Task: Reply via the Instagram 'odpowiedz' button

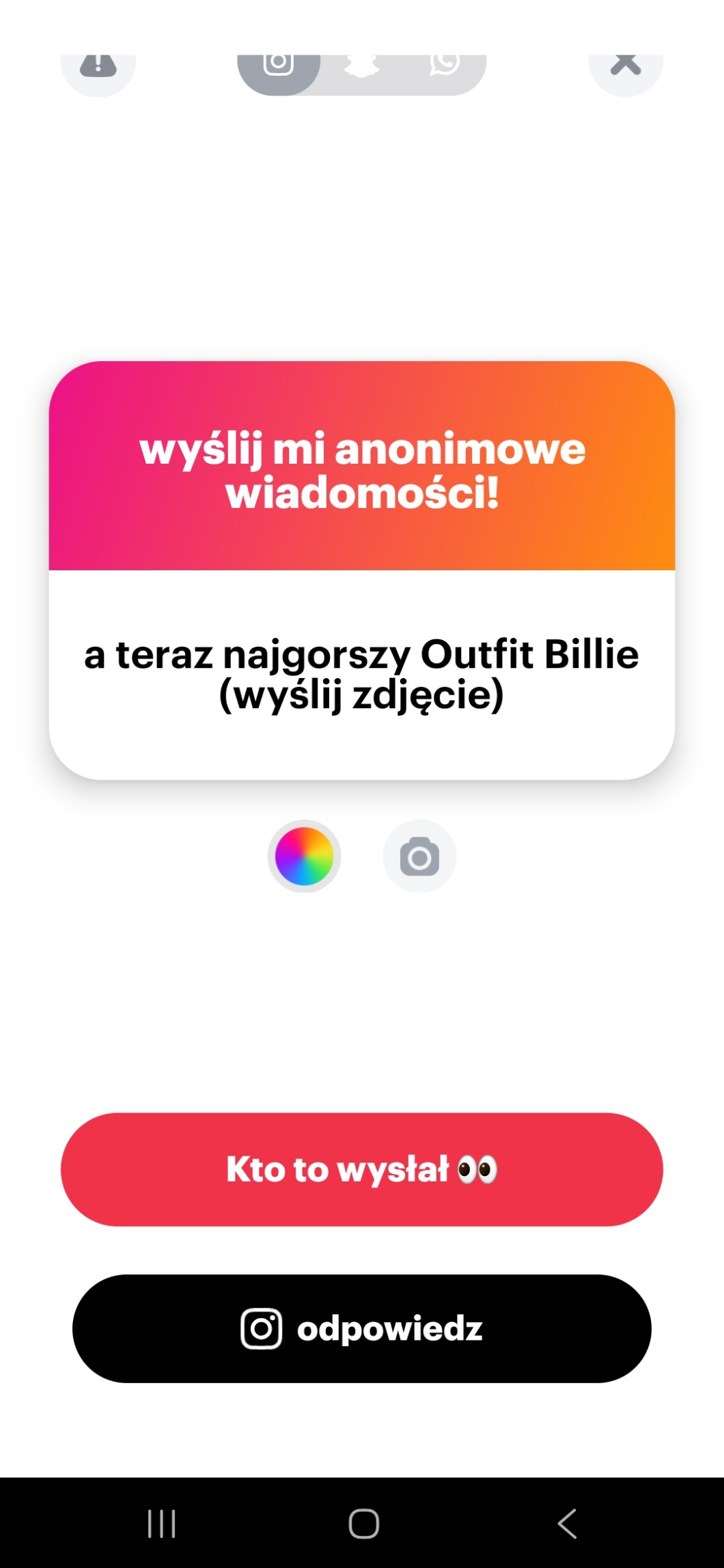Action: click(x=362, y=1328)
